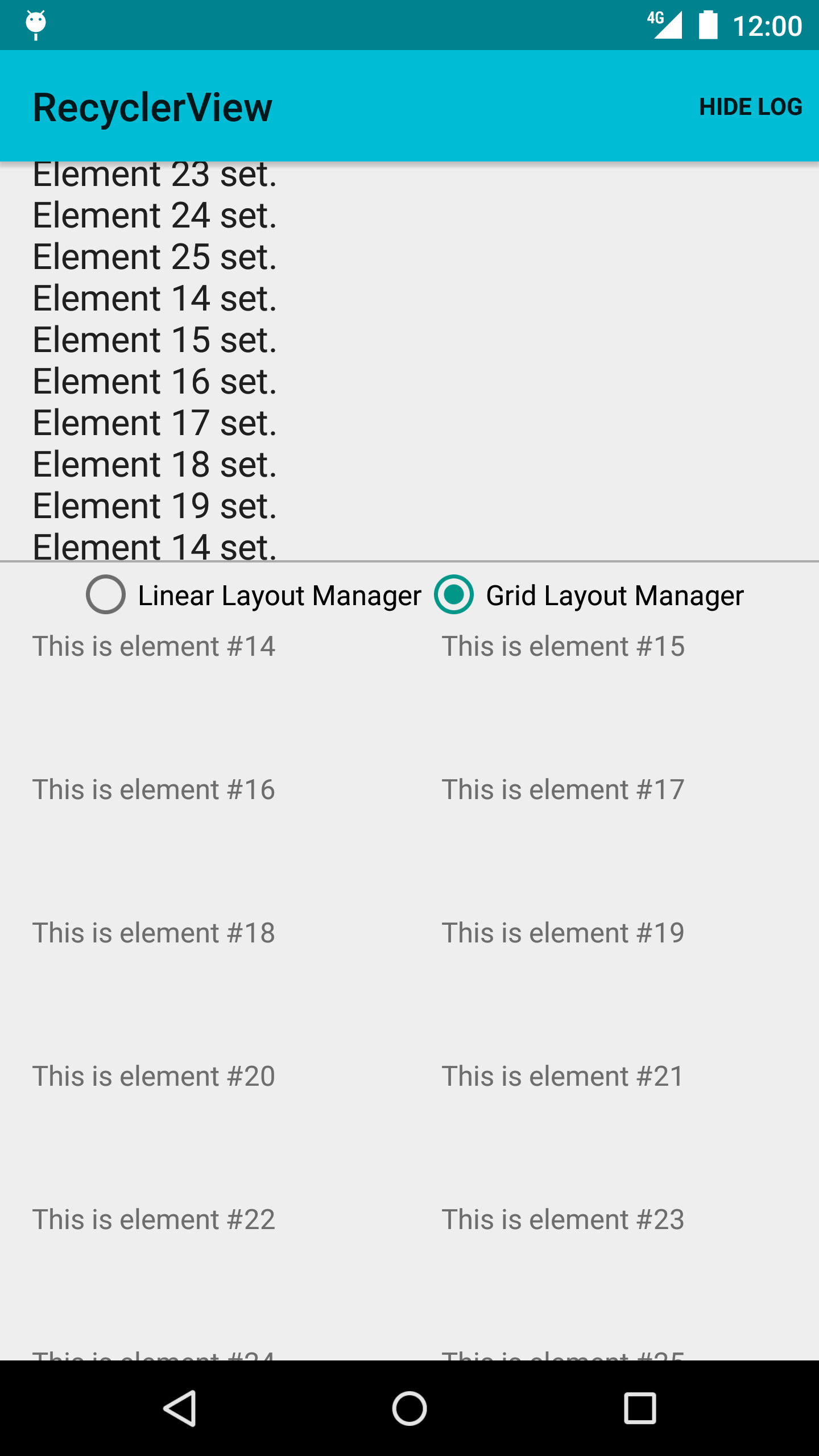Select the element #21 item
The image size is (819, 1456).
click(x=563, y=1077)
